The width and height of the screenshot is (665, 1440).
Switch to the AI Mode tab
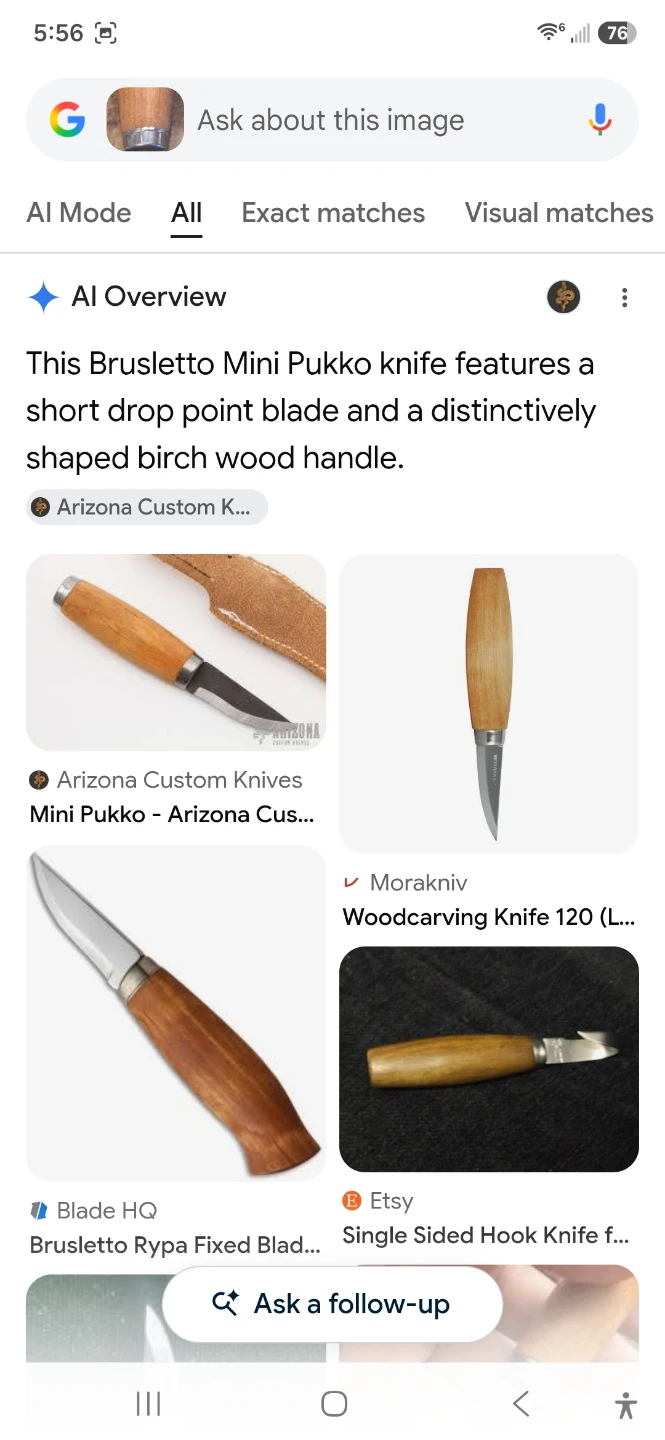point(79,213)
